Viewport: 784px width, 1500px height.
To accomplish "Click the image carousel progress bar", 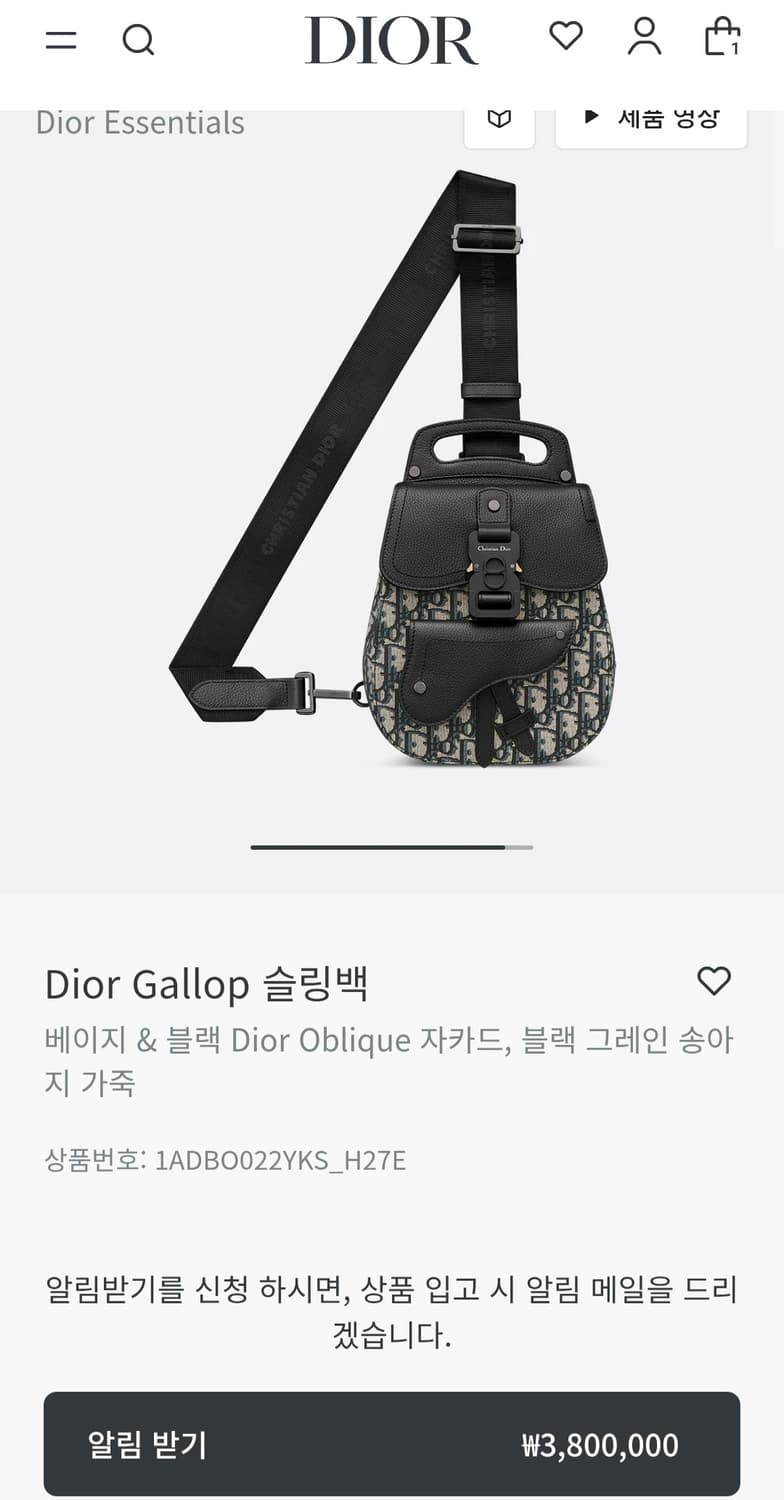I will coord(391,846).
